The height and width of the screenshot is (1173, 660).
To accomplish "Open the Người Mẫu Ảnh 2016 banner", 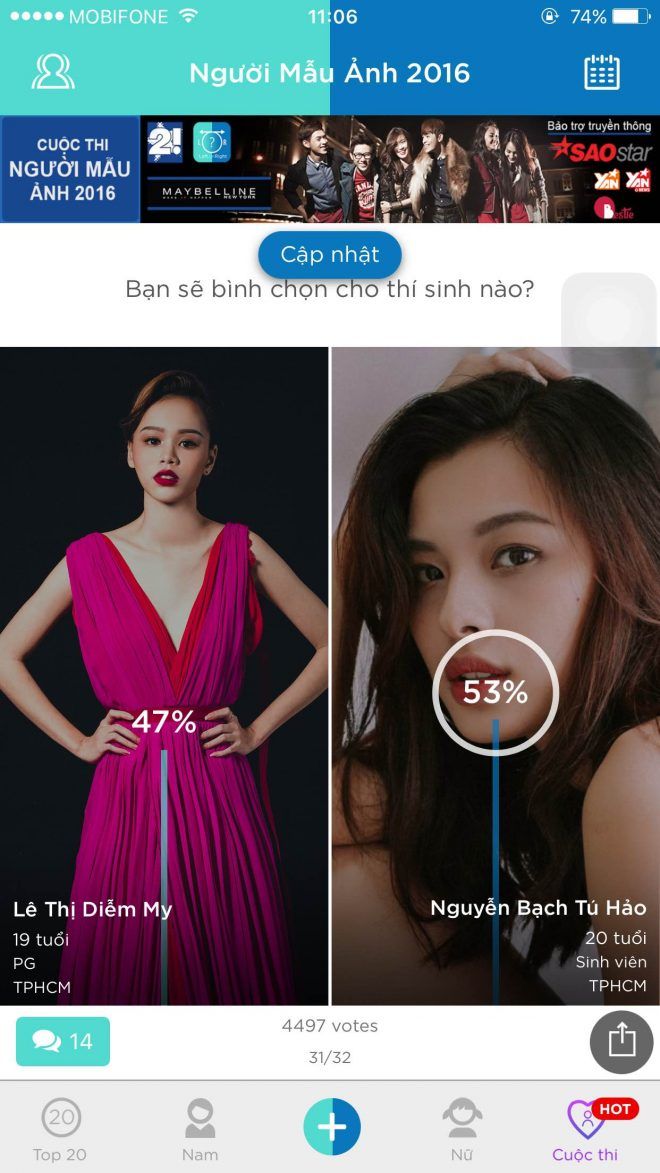I will 330,169.
